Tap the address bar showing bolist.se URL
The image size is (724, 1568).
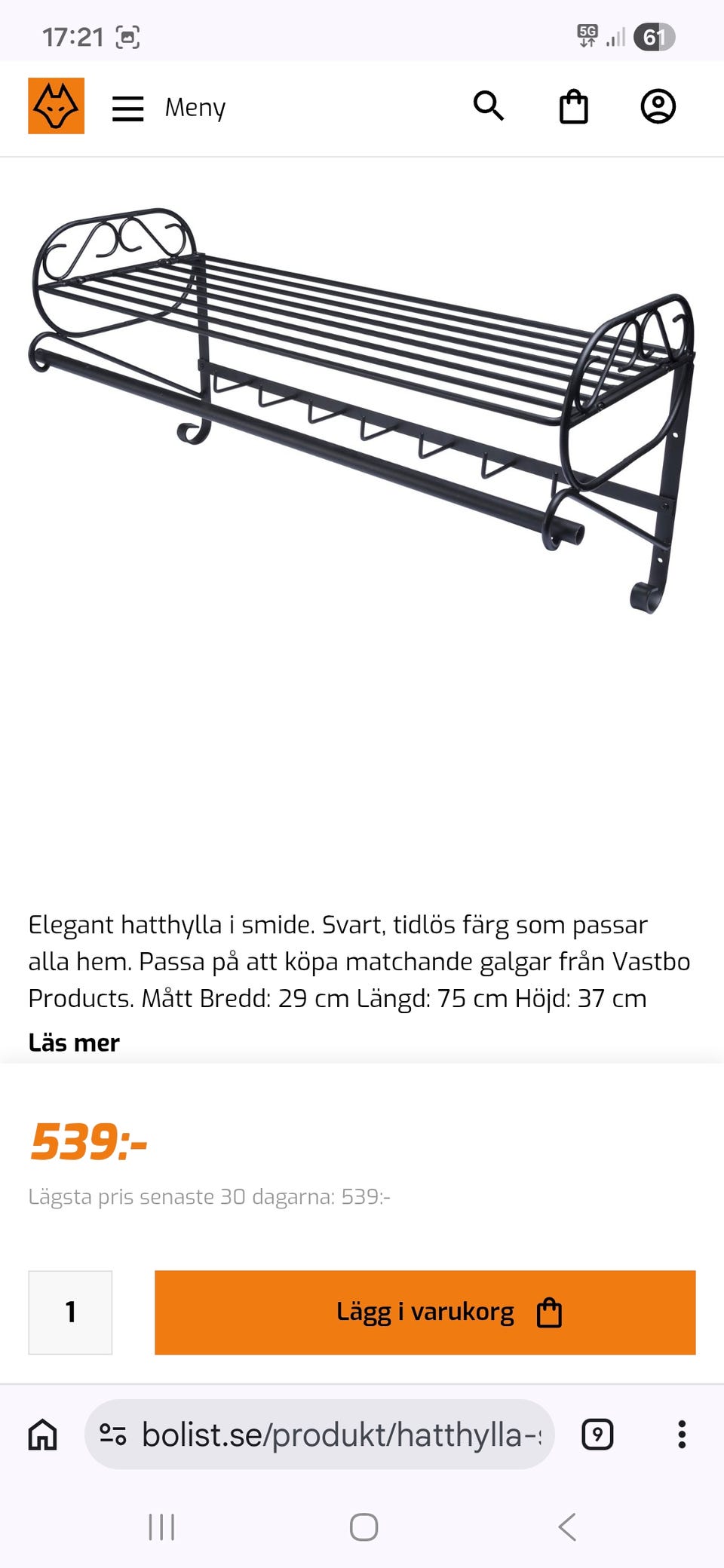point(324,1433)
